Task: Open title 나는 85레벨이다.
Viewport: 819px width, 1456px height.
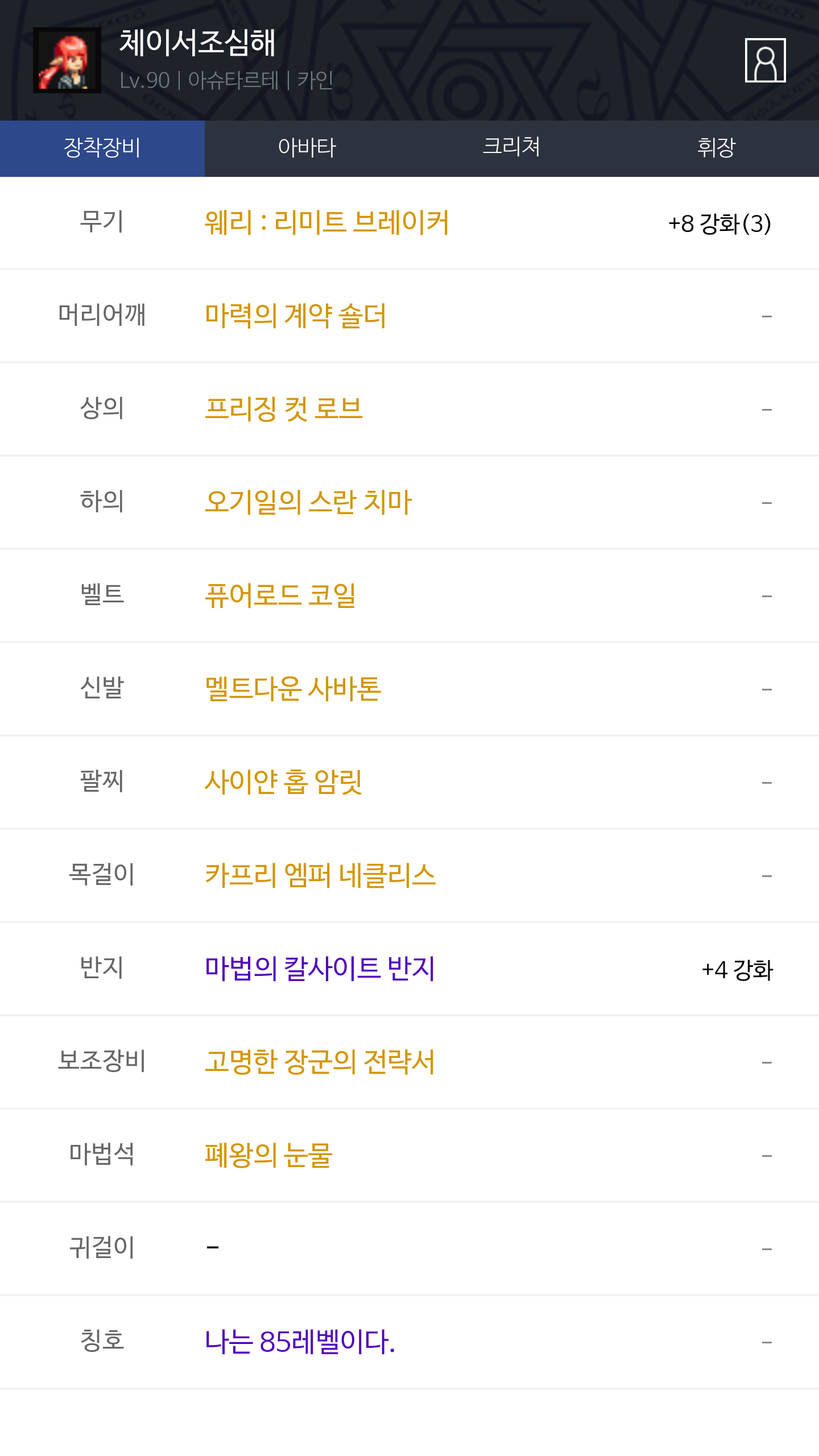Action: click(300, 1342)
